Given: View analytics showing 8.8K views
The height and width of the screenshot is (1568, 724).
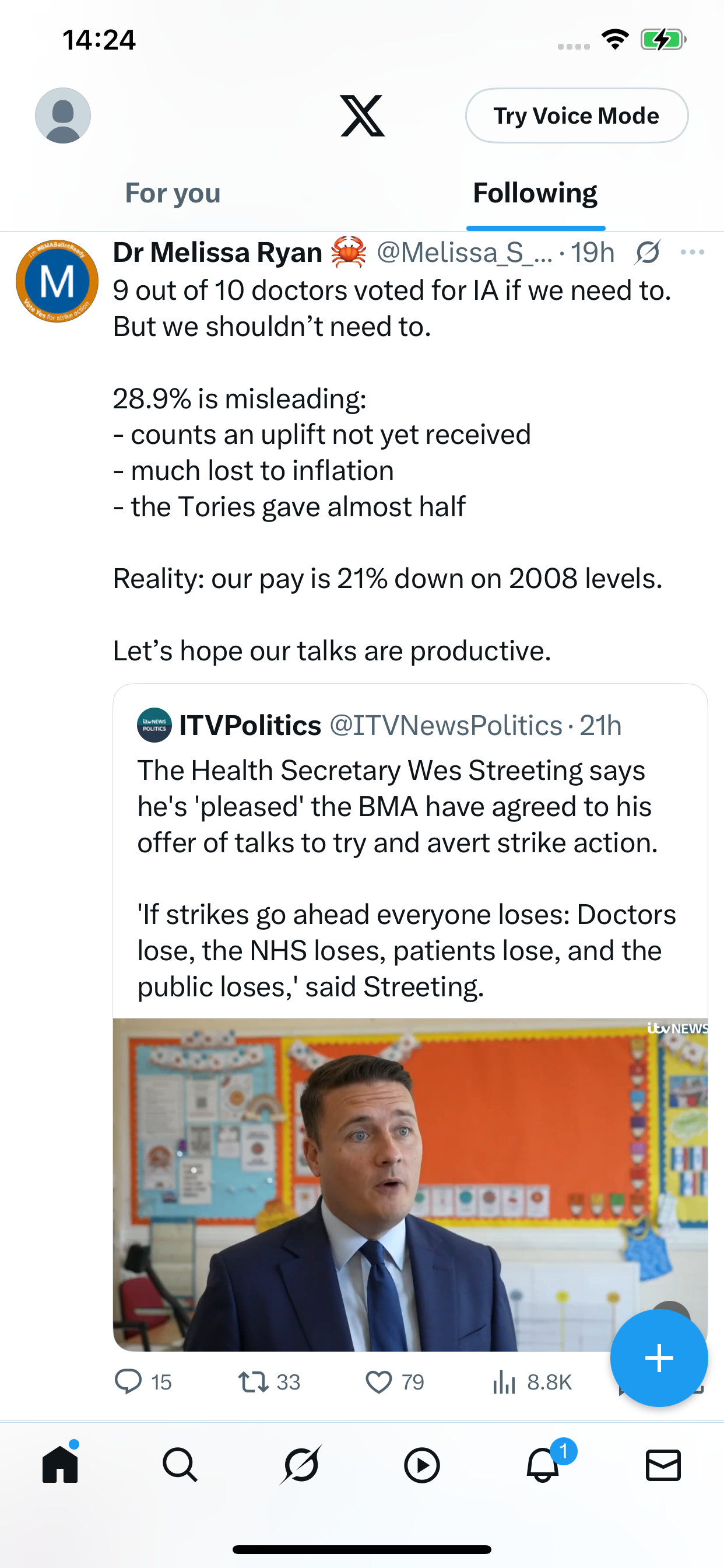Looking at the screenshot, I should click(531, 1382).
